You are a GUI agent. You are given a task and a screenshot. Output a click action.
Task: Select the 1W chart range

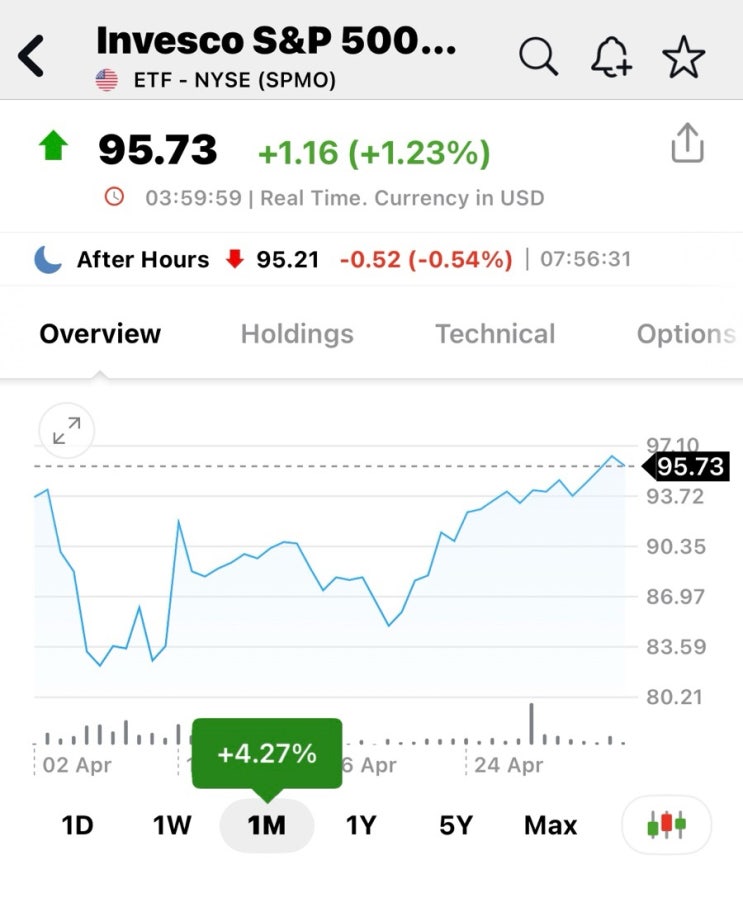pos(172,826)
